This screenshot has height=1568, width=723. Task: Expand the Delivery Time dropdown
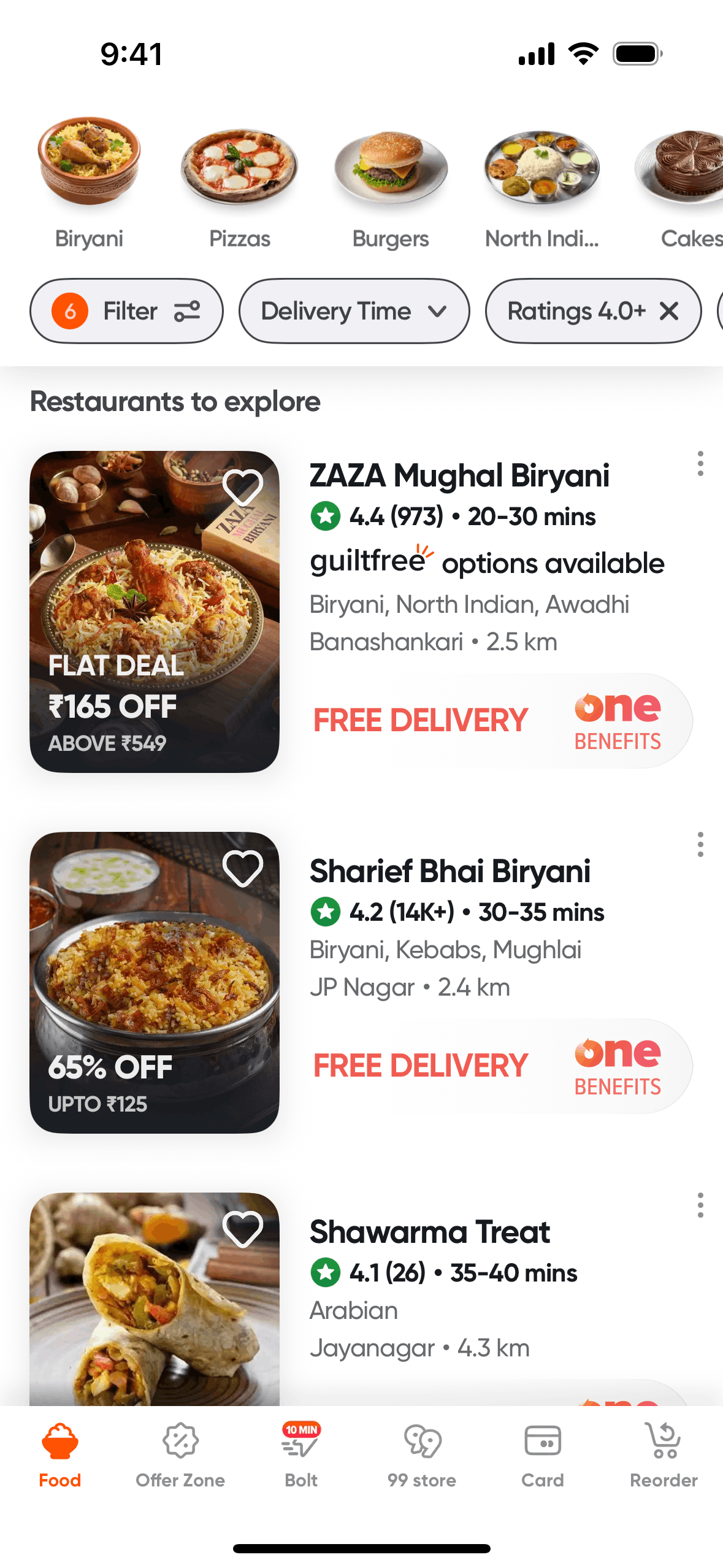pyautogui.click(x=354, y=311)
